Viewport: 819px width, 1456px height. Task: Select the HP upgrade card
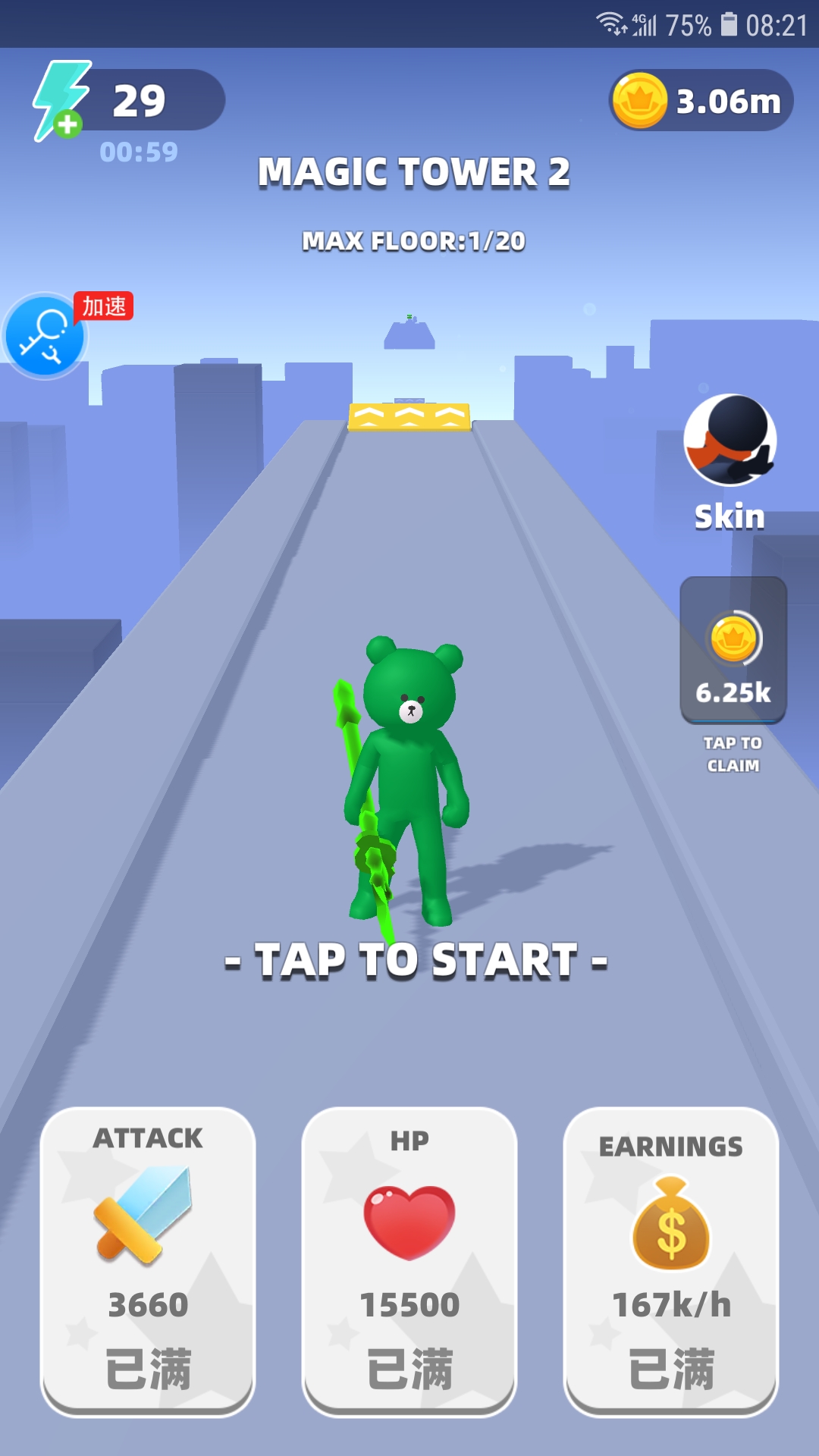(409, 1261)
